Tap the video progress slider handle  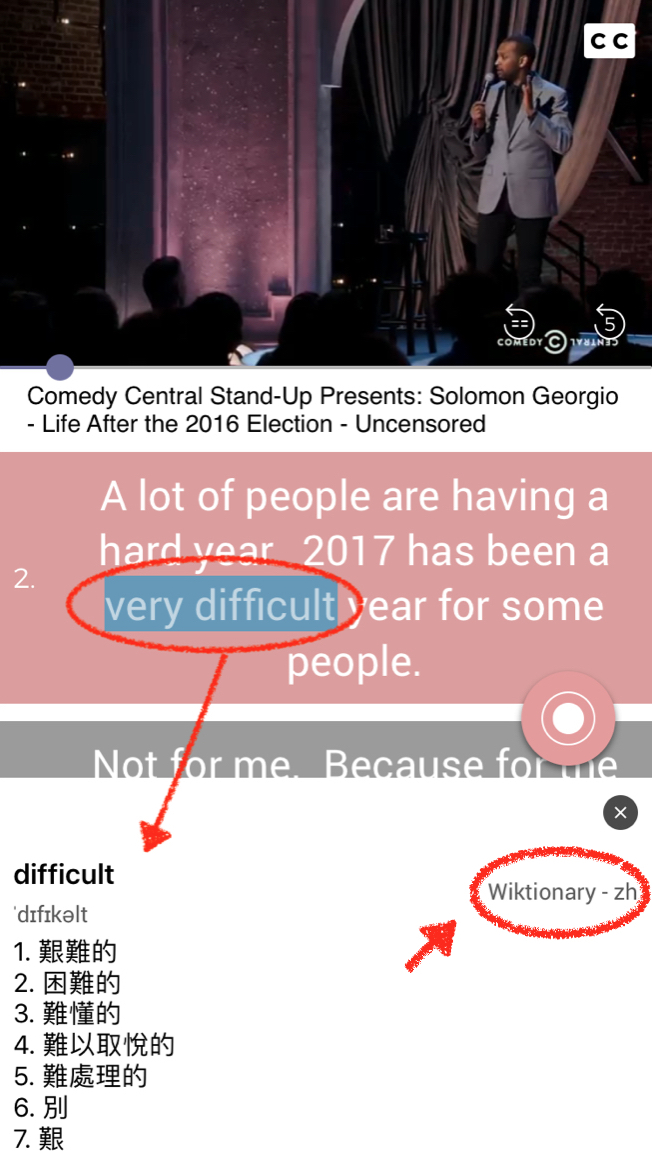pos(60,367)
